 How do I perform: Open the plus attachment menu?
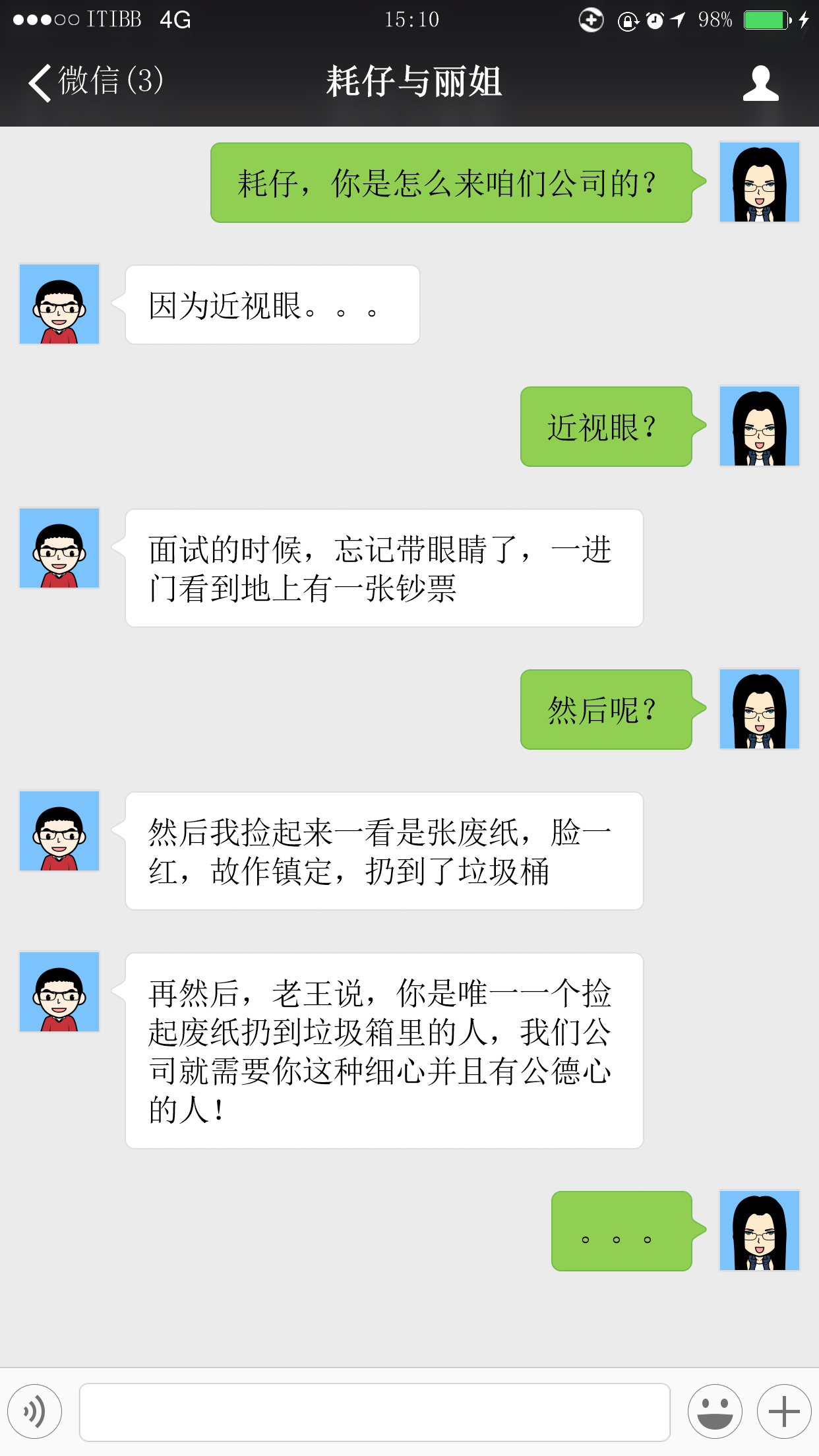click(x=784, y=1412)
